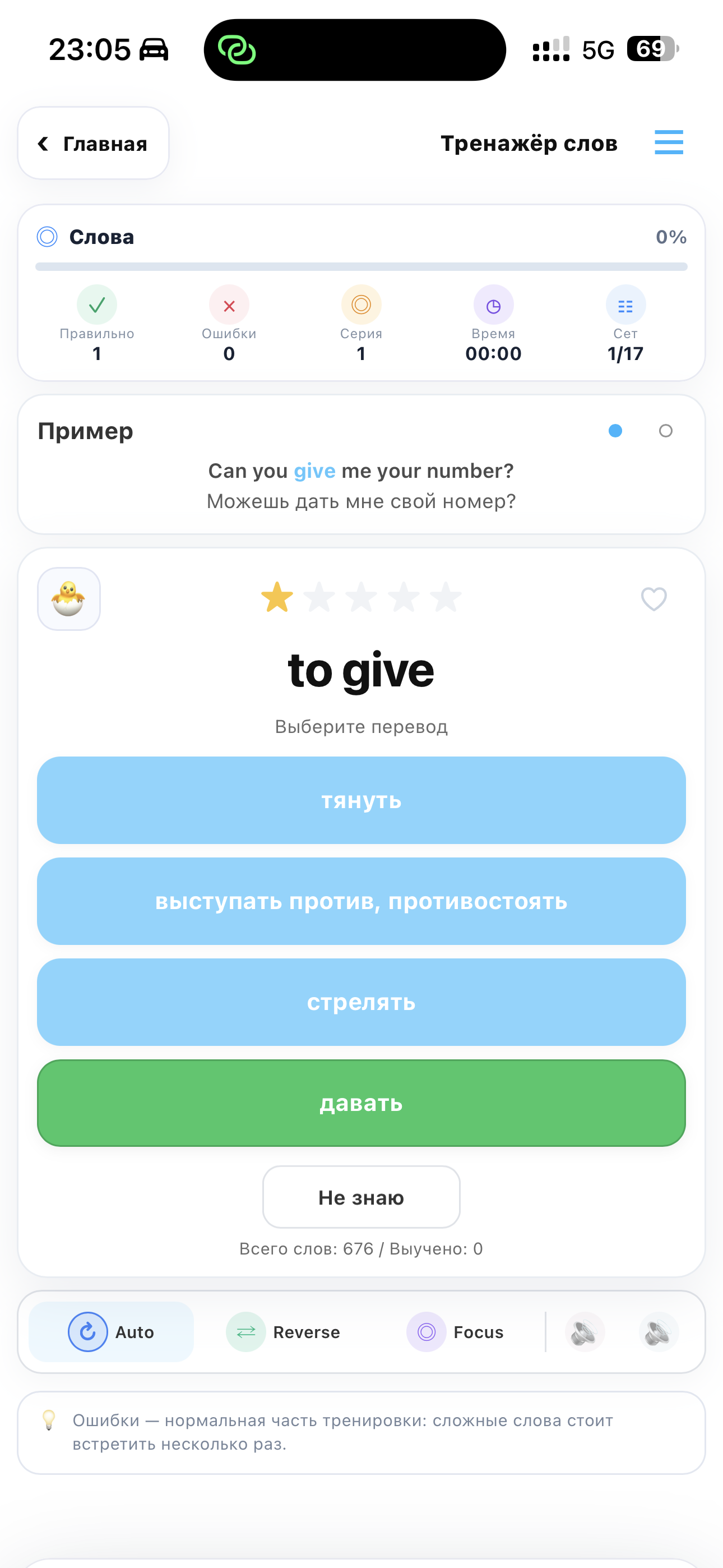Toggle Auto mode
The width and height of the screenshot is (723, 1568).
pyautogui.click(x=112, y=1332)
